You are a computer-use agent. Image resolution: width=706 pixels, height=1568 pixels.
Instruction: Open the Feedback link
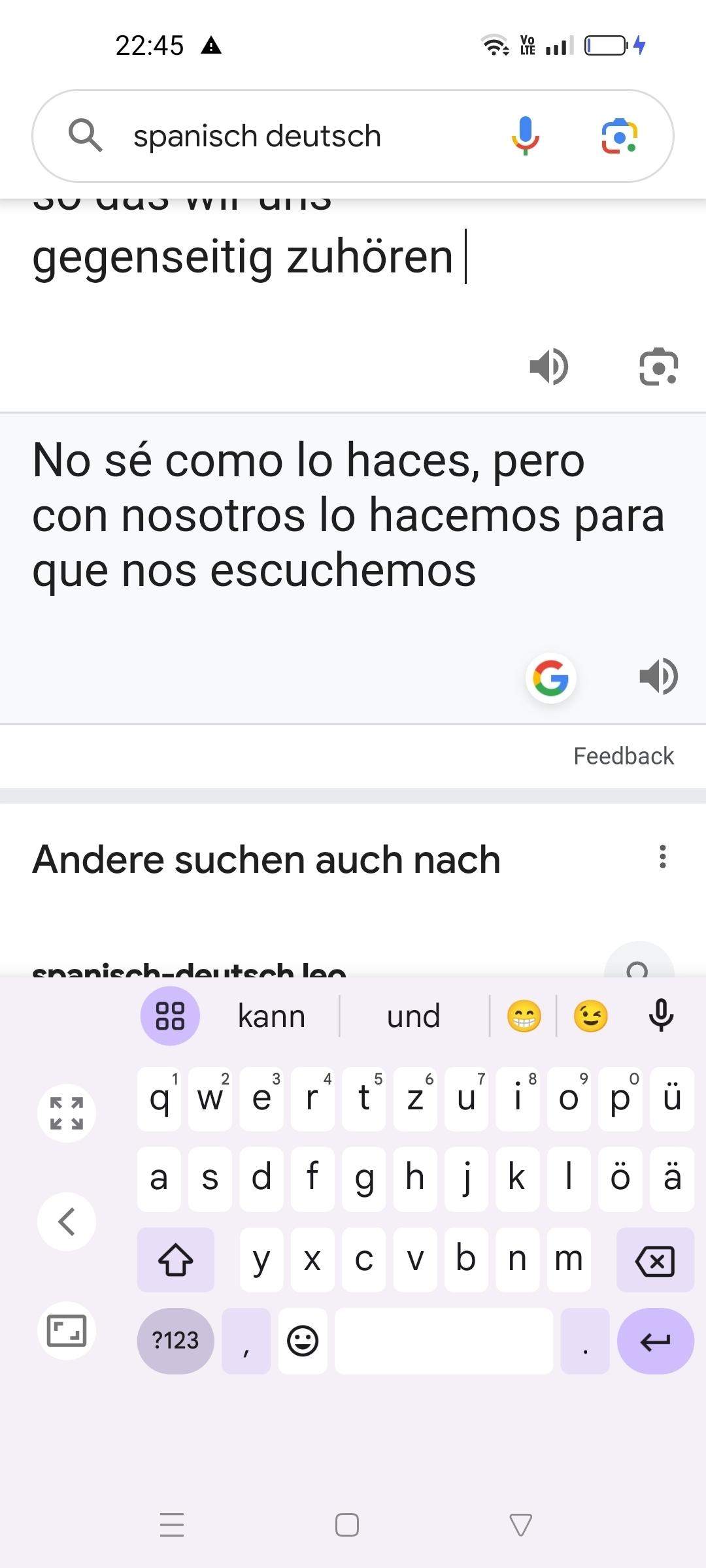pos(623,756)
